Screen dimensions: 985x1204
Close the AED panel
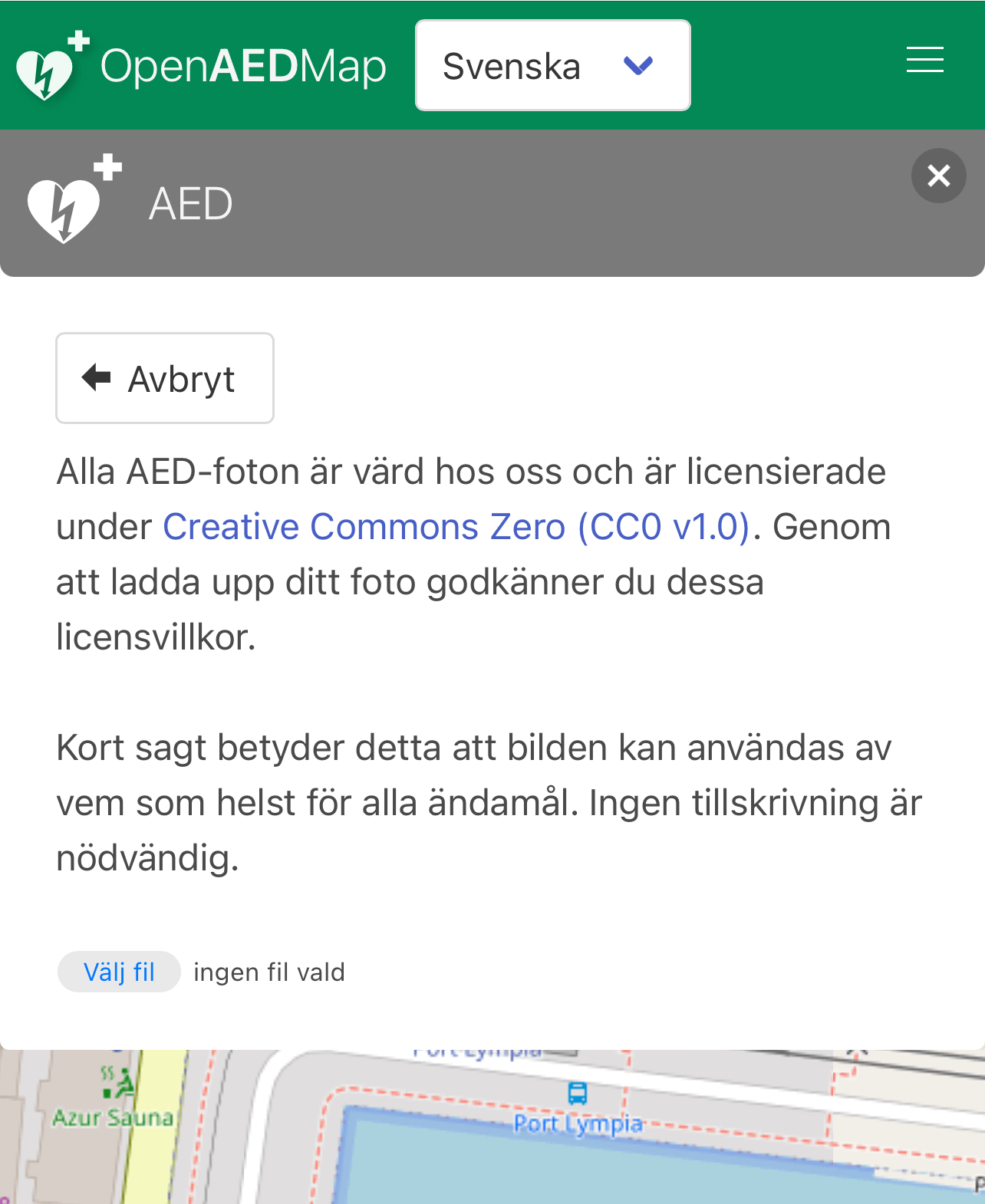[x=938, y=176]
